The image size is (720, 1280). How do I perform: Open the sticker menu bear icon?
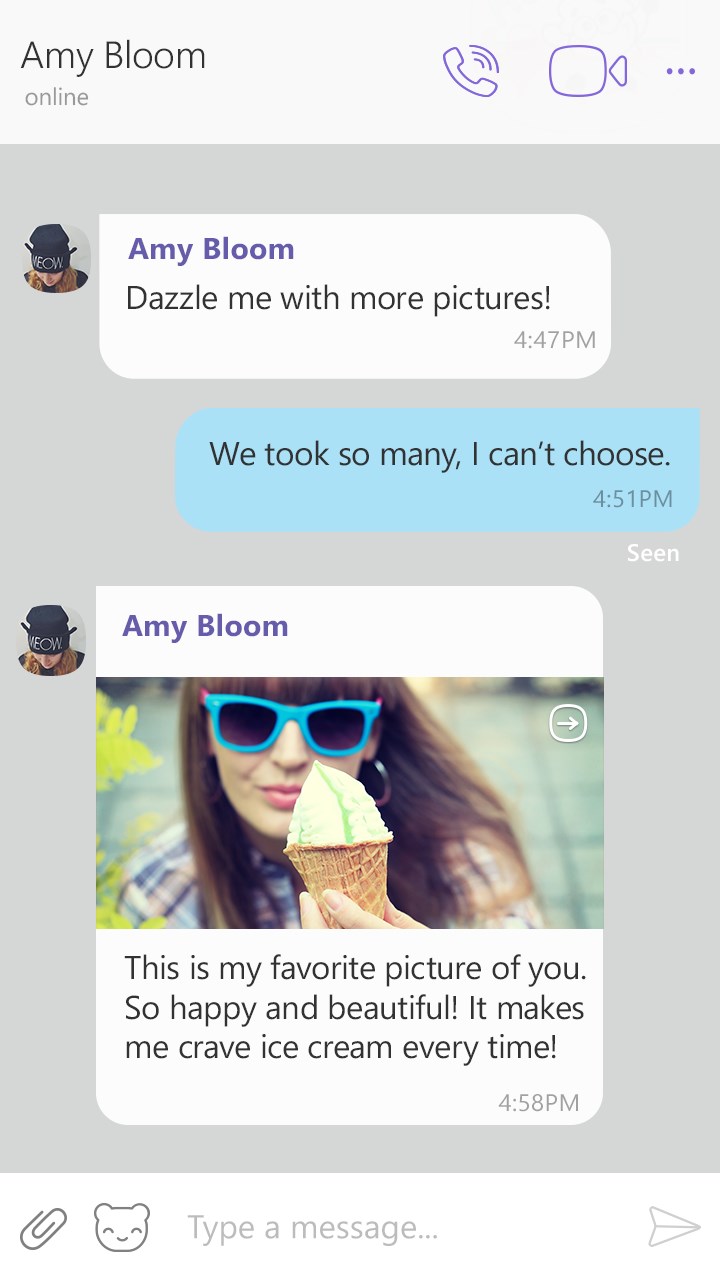[x=122, y=1227]
